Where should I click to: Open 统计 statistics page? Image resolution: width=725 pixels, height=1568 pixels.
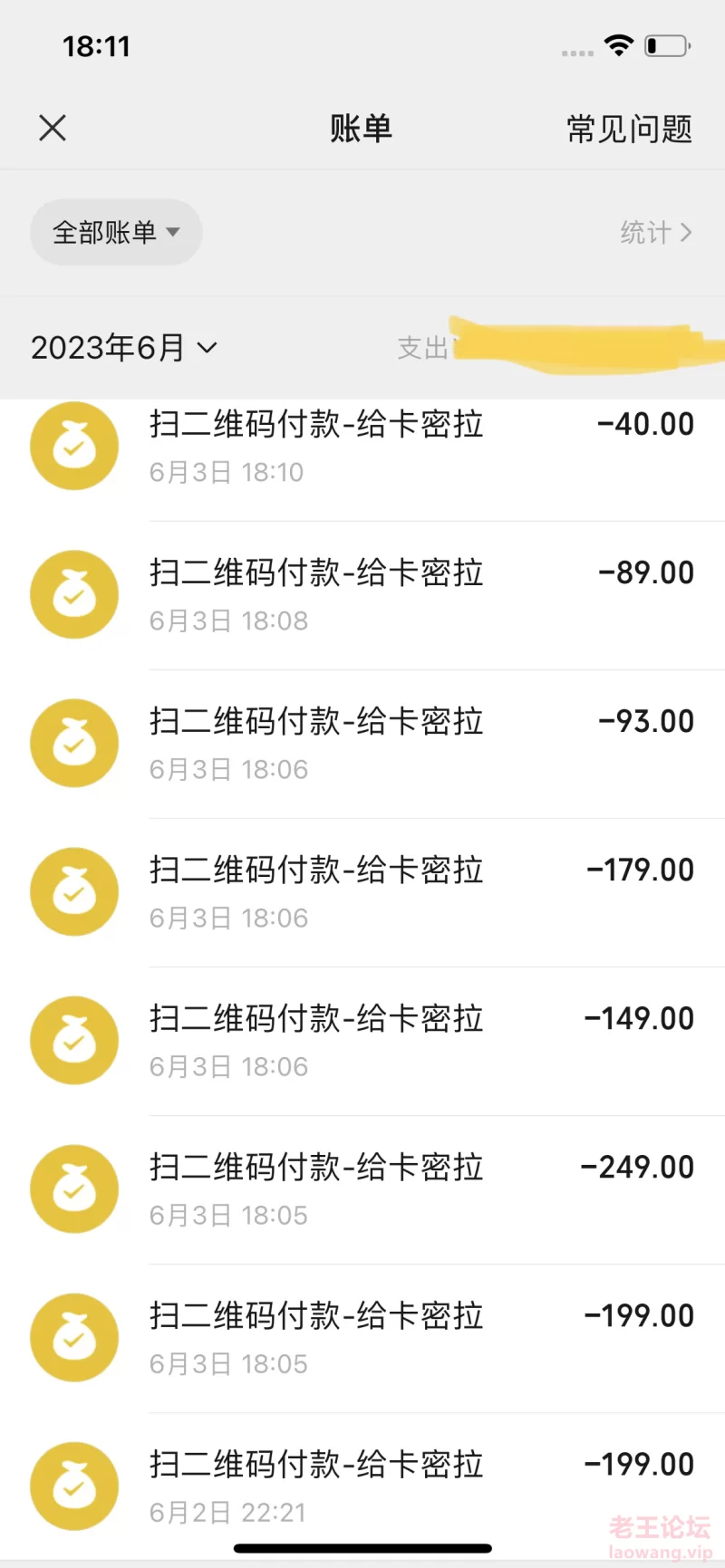pos(656,233)
